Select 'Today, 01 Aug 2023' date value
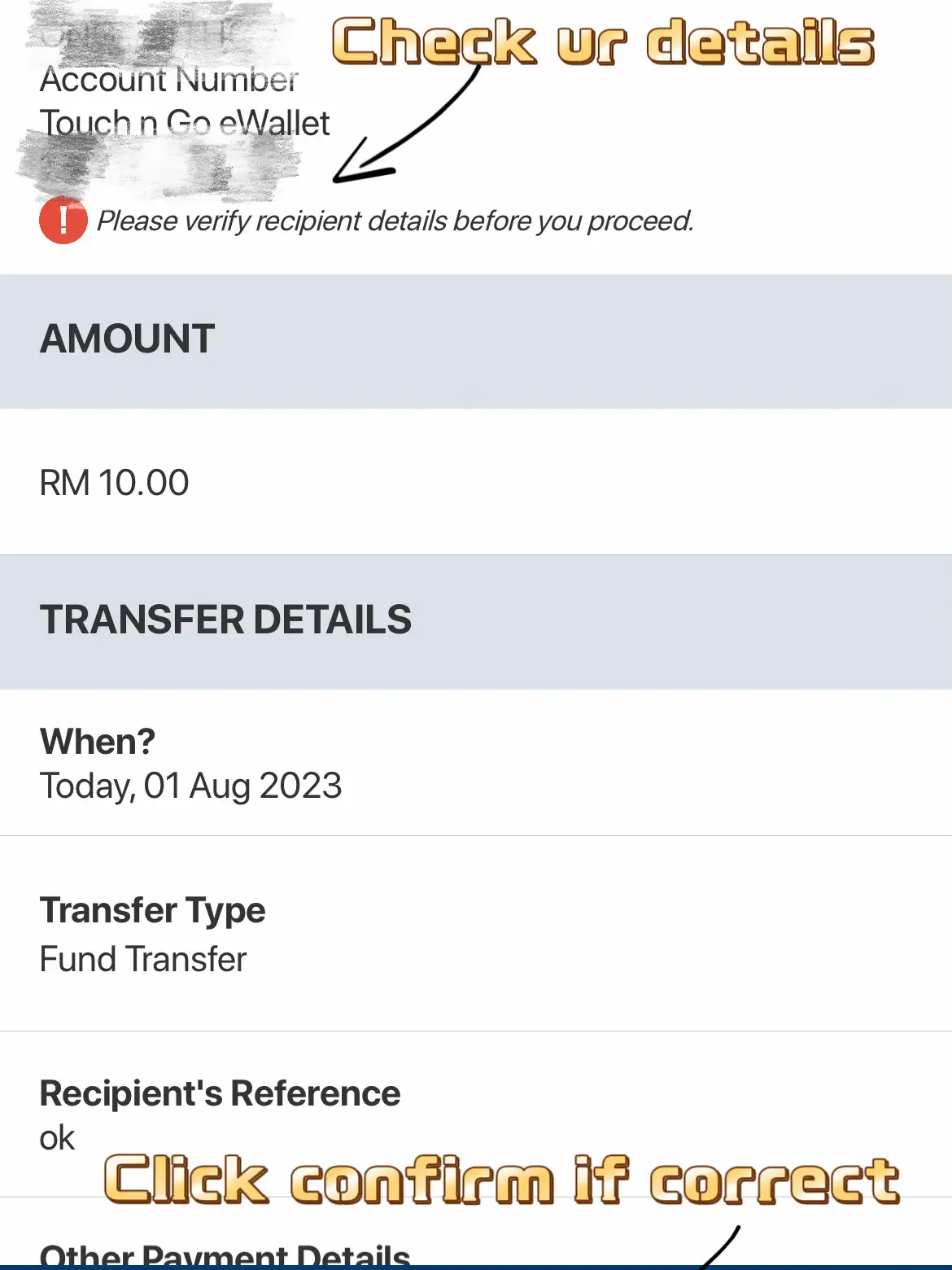952x1270 pixels. (191, 785)
